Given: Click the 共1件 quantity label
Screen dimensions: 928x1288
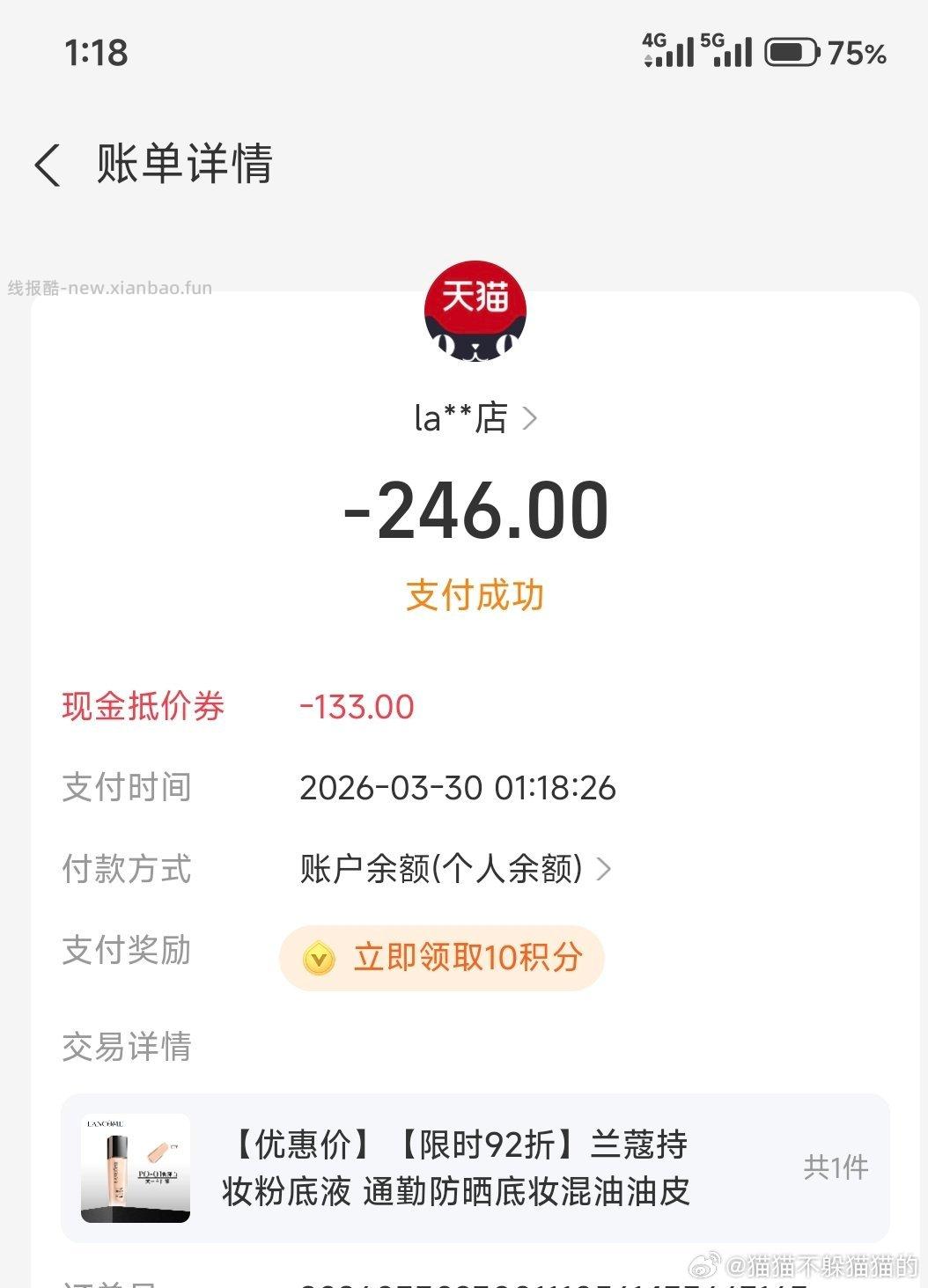Looking at the screenshot, I should (832, 1167).
